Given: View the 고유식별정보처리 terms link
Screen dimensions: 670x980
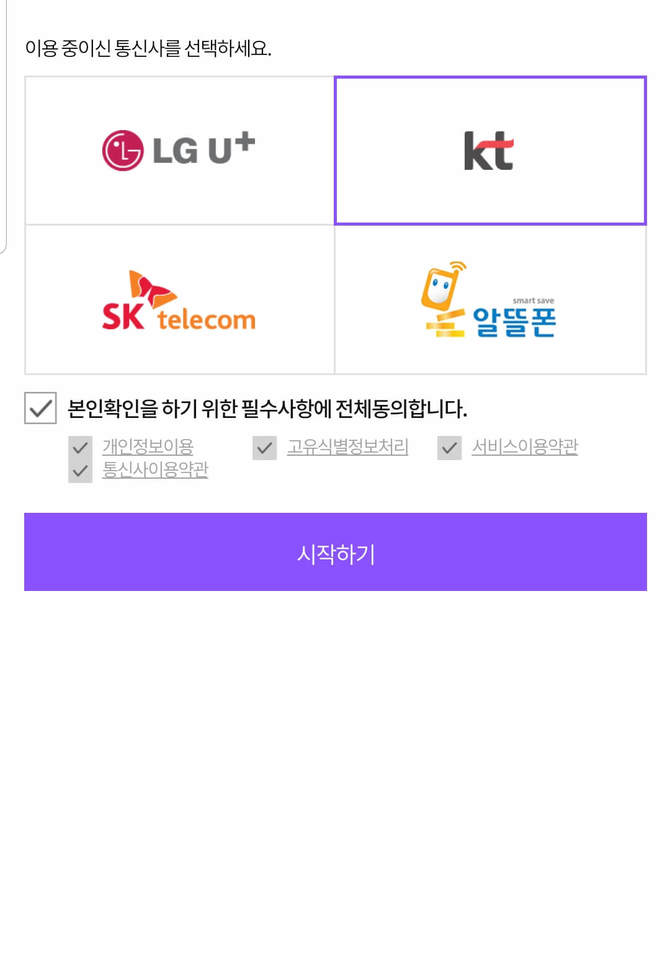Looking at the screenshot, I should [347, 447].
